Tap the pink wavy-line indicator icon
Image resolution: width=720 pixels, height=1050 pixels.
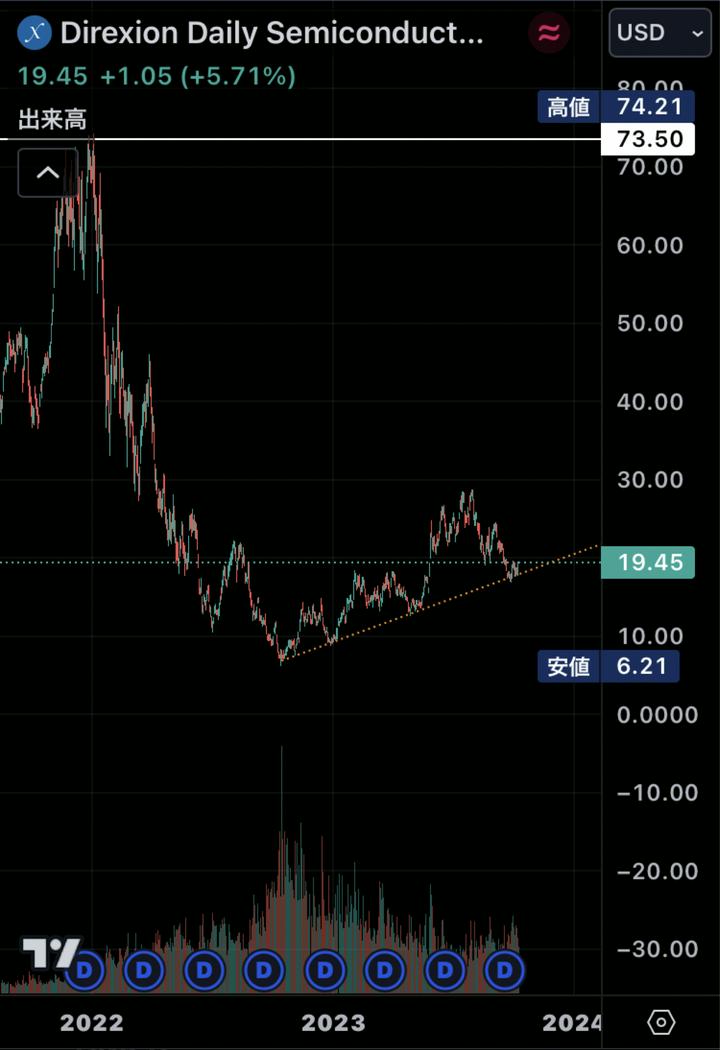[x=548, y=34]
